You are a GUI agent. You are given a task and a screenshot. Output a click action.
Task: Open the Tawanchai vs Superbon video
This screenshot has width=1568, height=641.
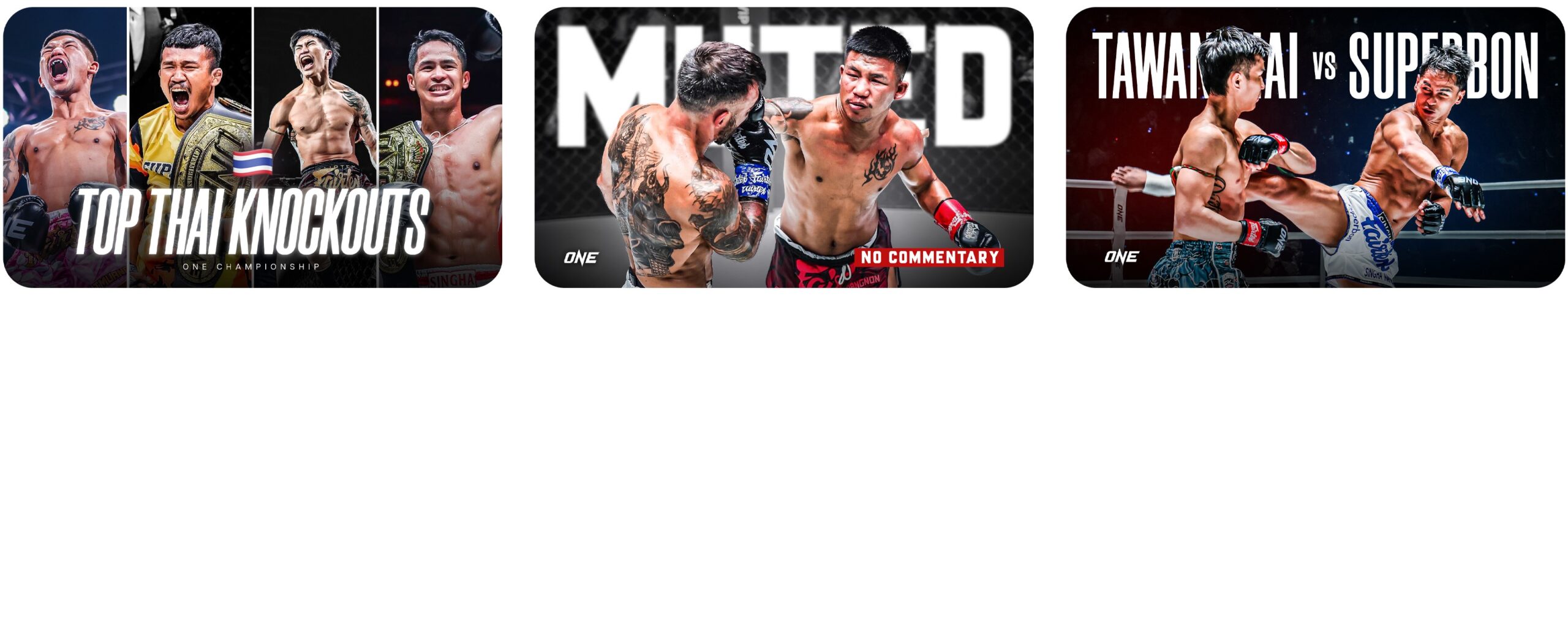1315,147
